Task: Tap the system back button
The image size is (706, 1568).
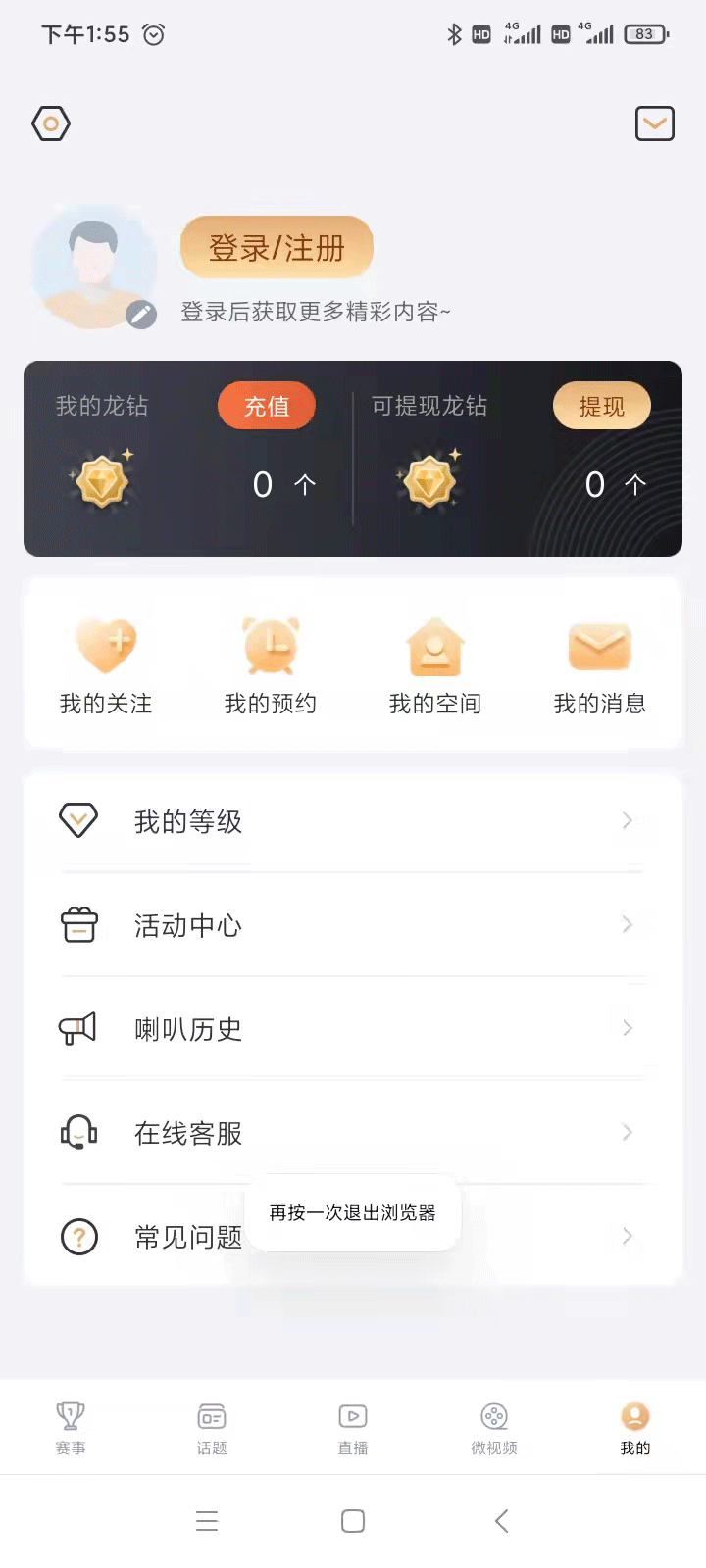Action: (501, 1521)
